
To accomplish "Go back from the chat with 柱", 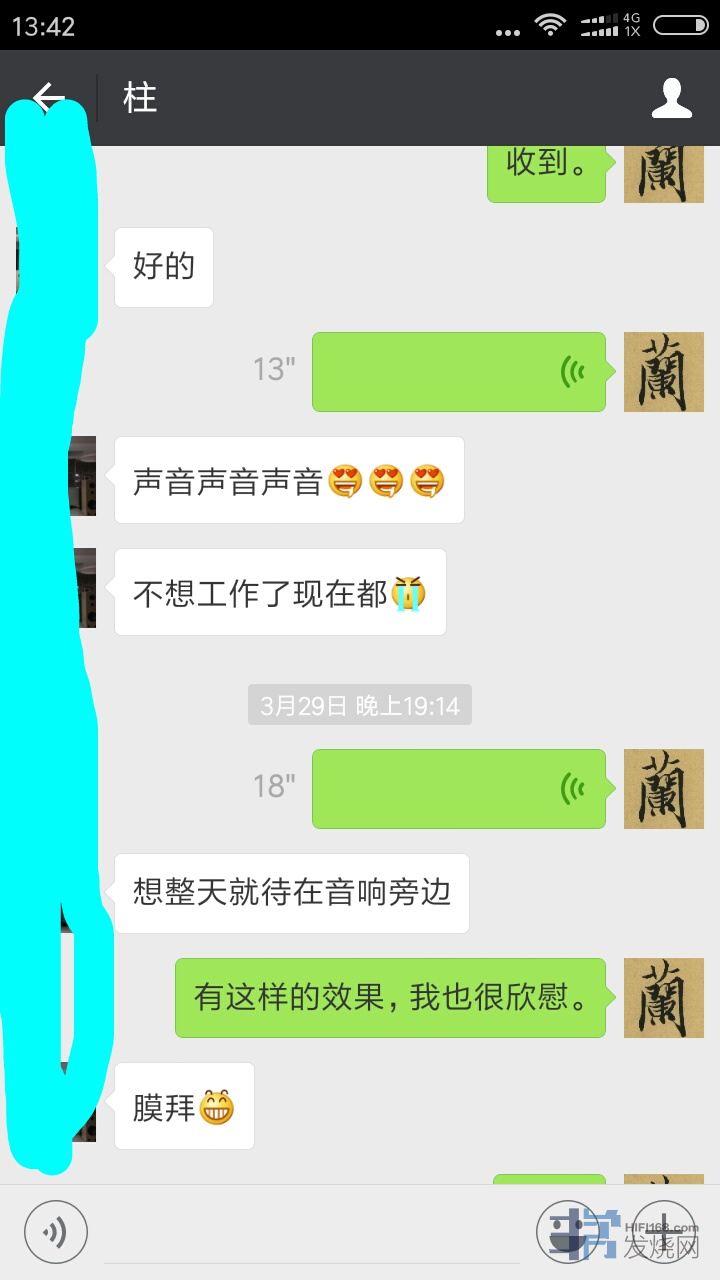I will [x=48, y=98].
